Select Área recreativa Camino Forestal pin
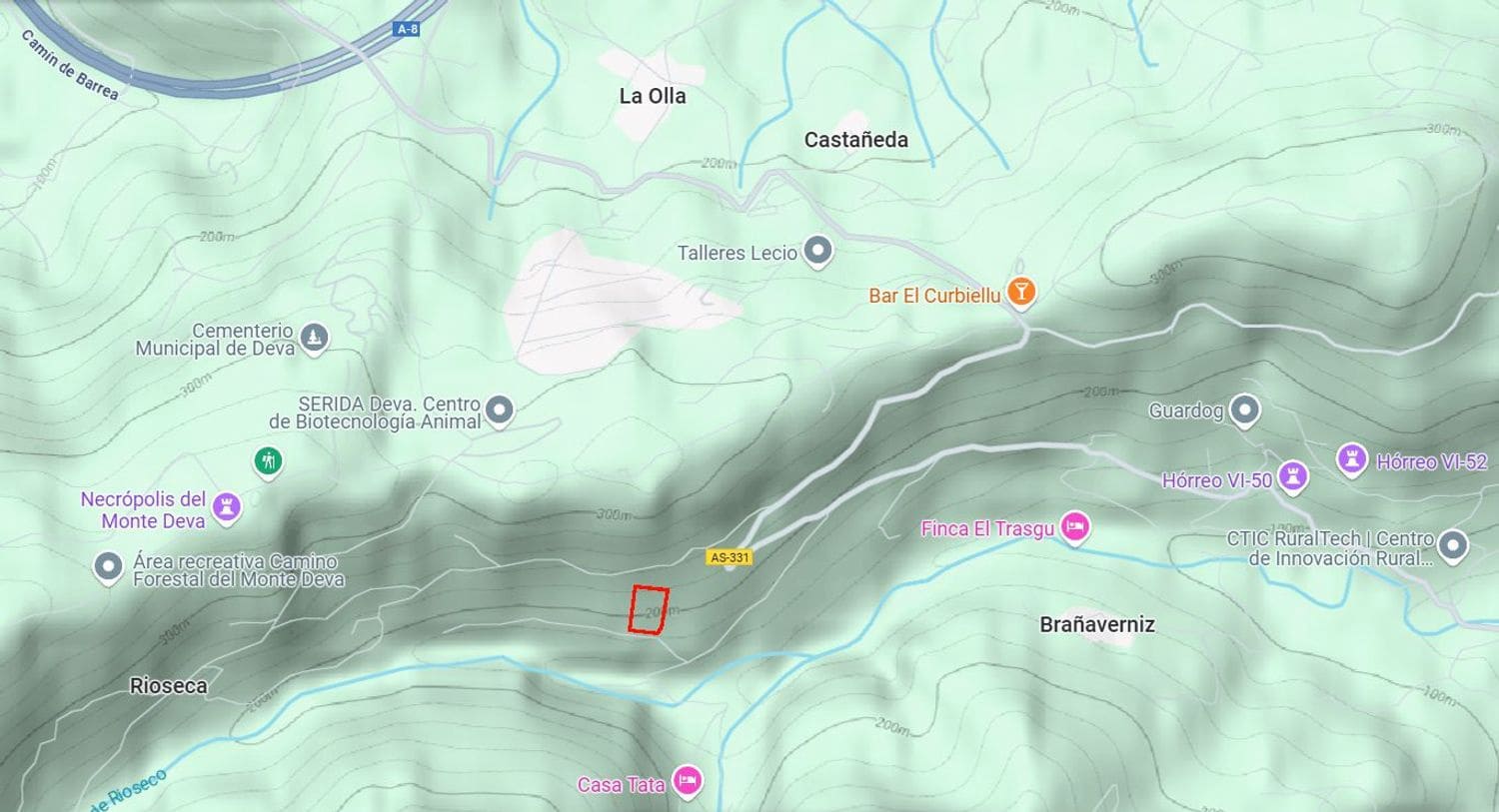 108,566
